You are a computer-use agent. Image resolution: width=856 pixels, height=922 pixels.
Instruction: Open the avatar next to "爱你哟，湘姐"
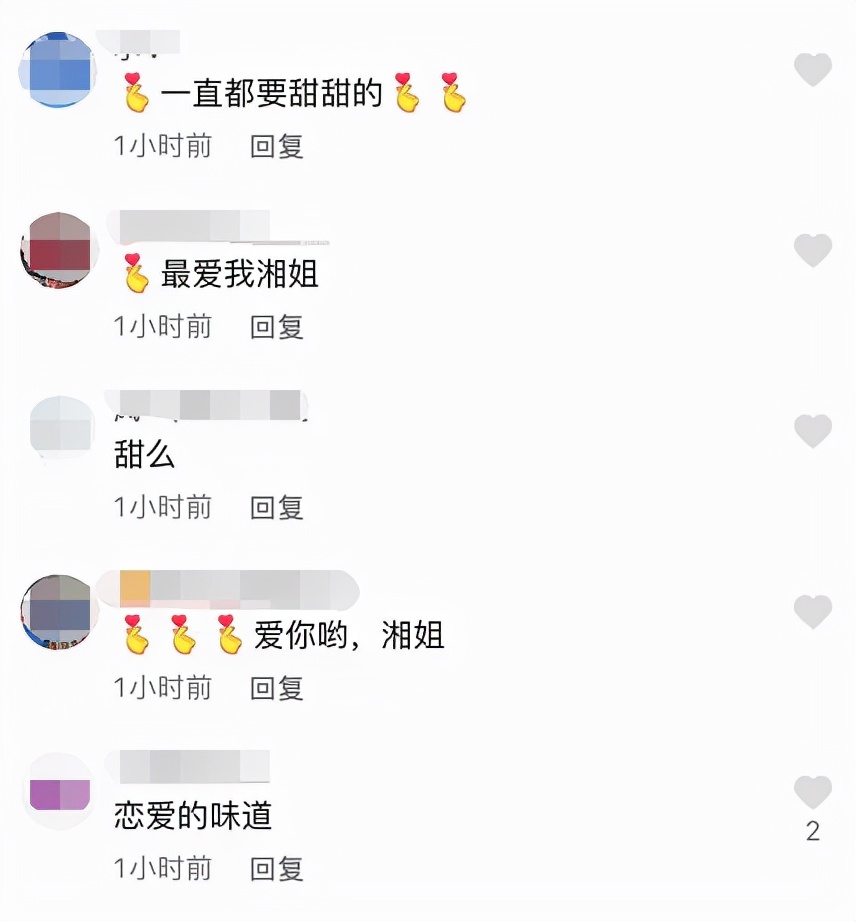(57, 612)
